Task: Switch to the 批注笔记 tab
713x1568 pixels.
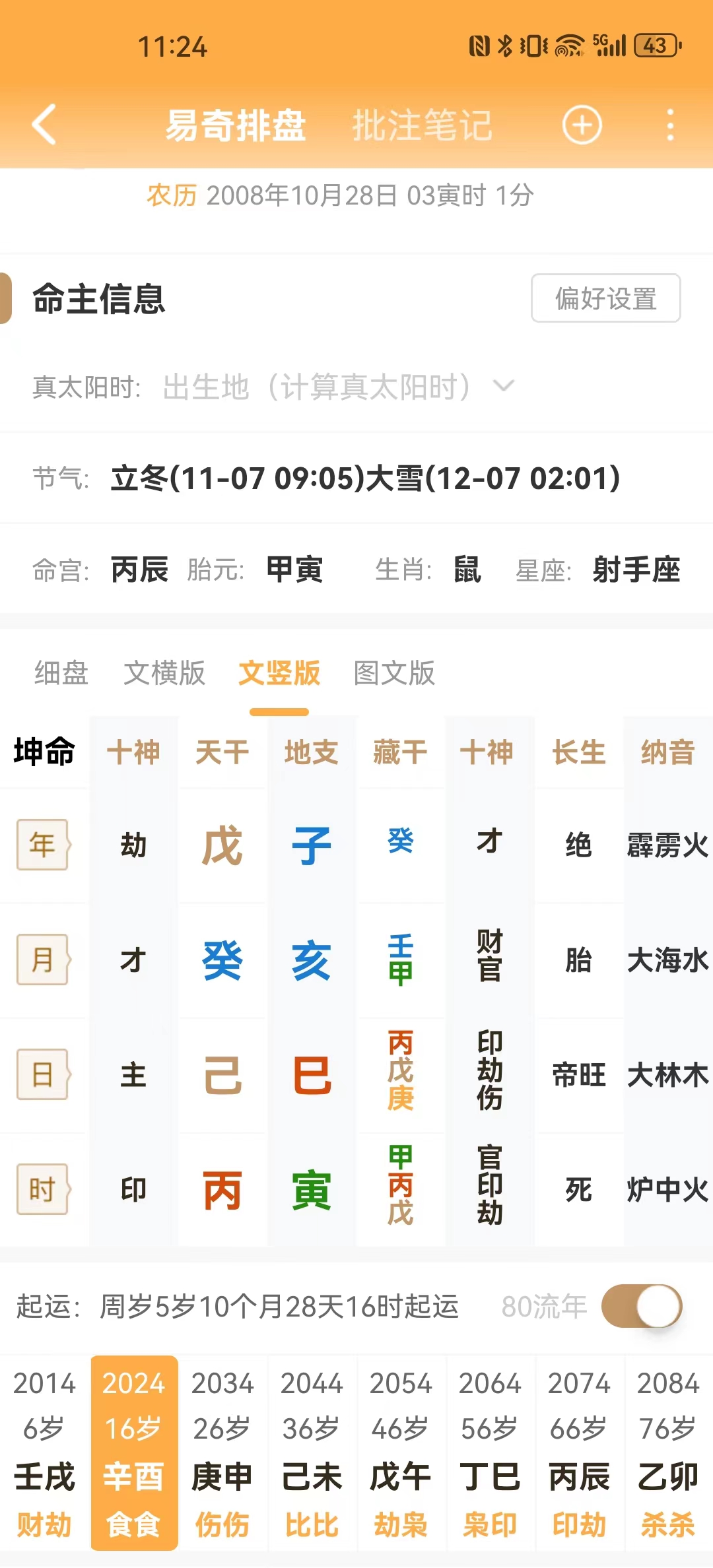Action: [422, 125]
